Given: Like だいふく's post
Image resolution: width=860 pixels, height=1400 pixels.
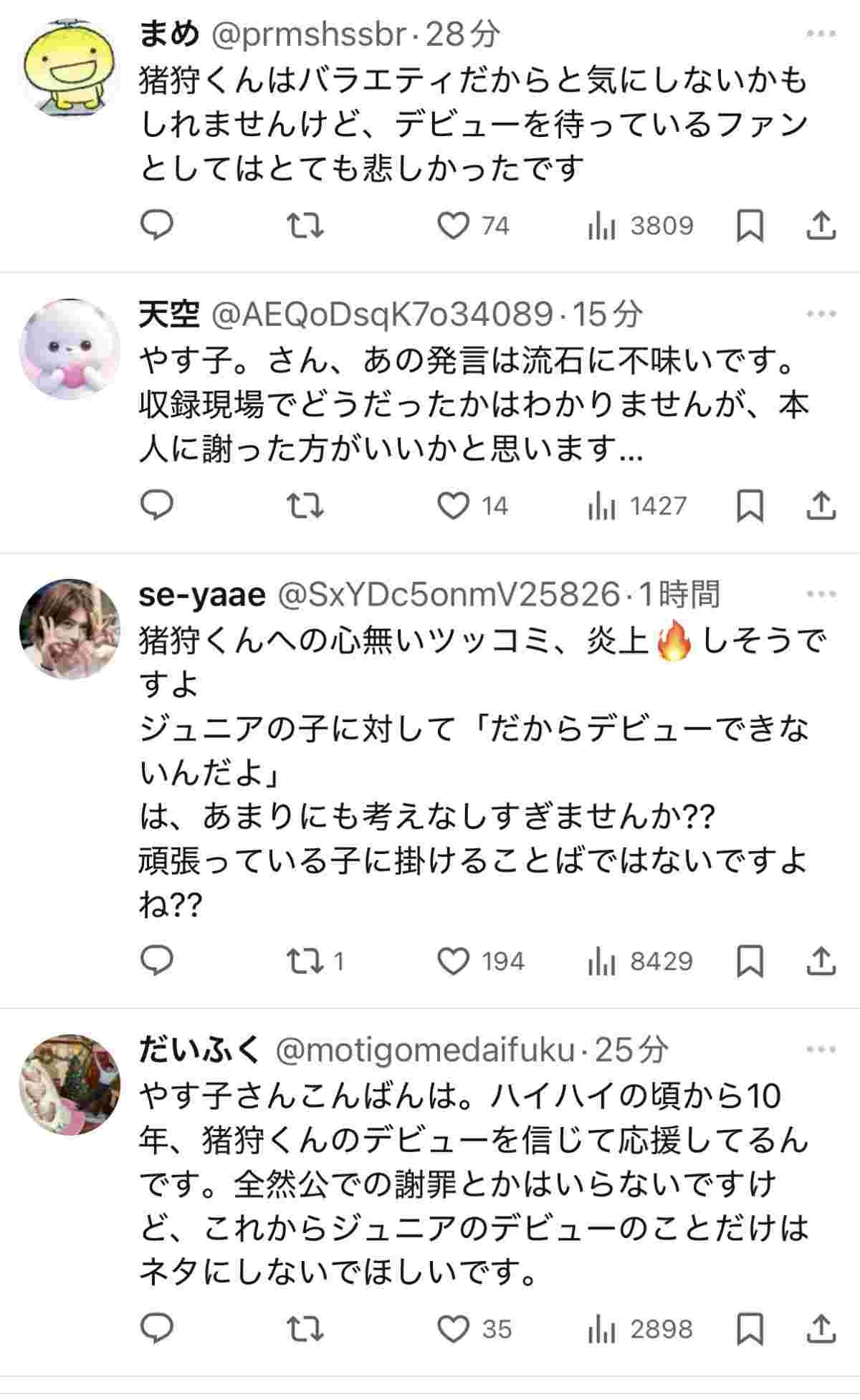Looking at the screenshot, I should [x=453, y=1329].
